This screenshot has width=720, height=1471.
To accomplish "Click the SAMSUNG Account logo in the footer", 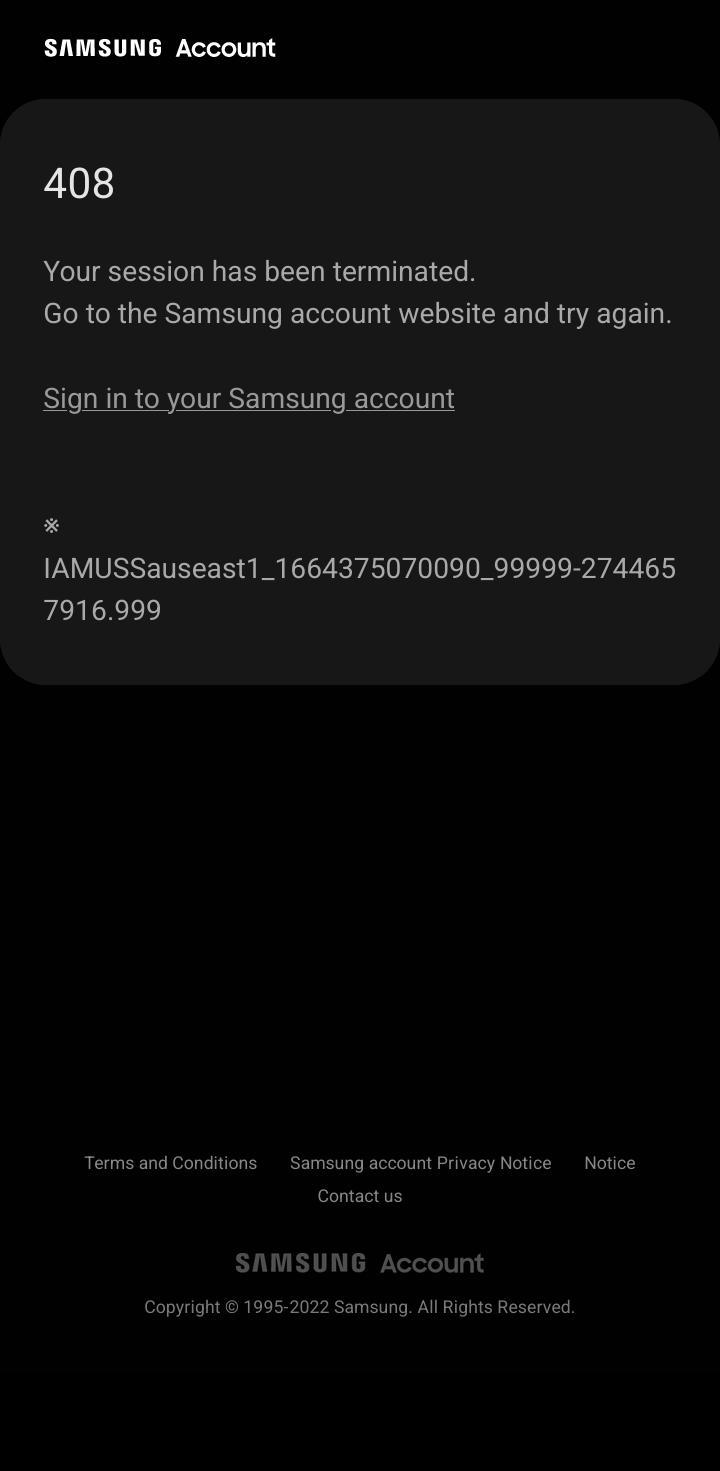I will tap(359, 1262).
